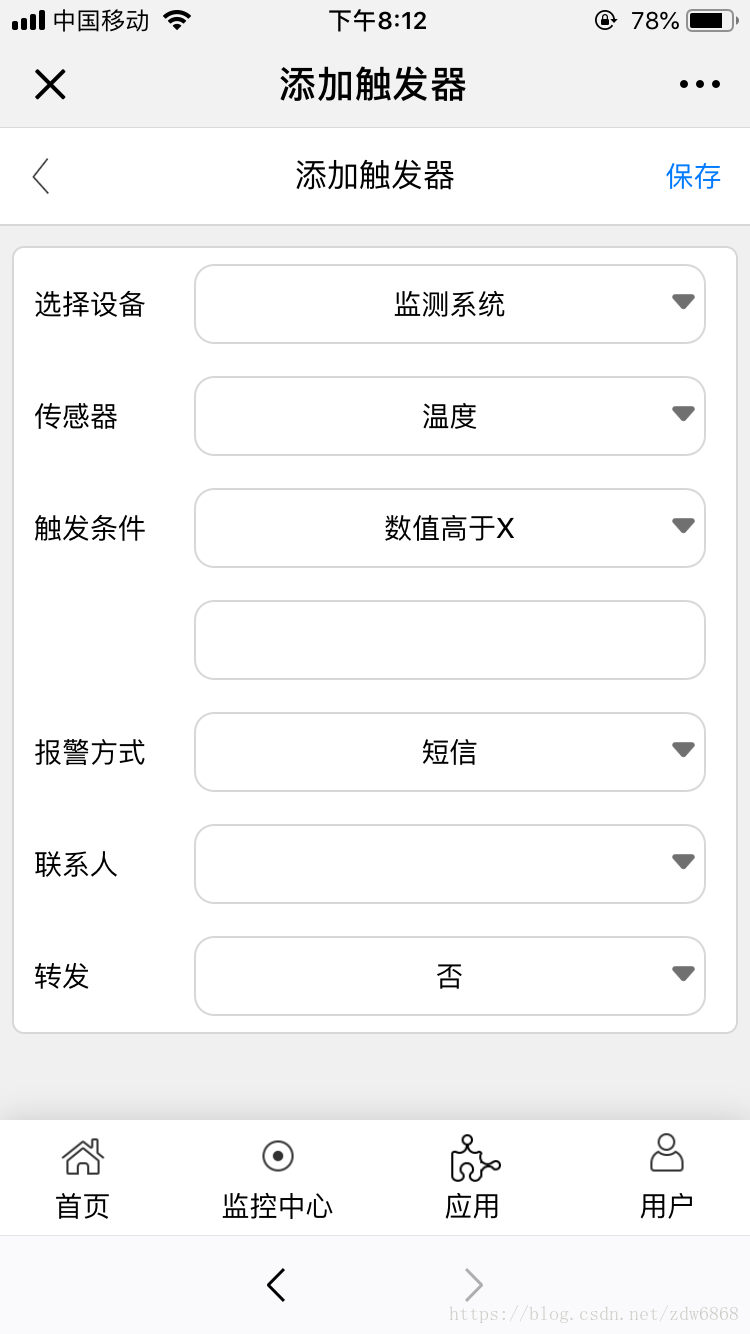Change the 触发条件 condition dropdown
This screenshot has height=1334, width=750.
(x=450, y=528)
